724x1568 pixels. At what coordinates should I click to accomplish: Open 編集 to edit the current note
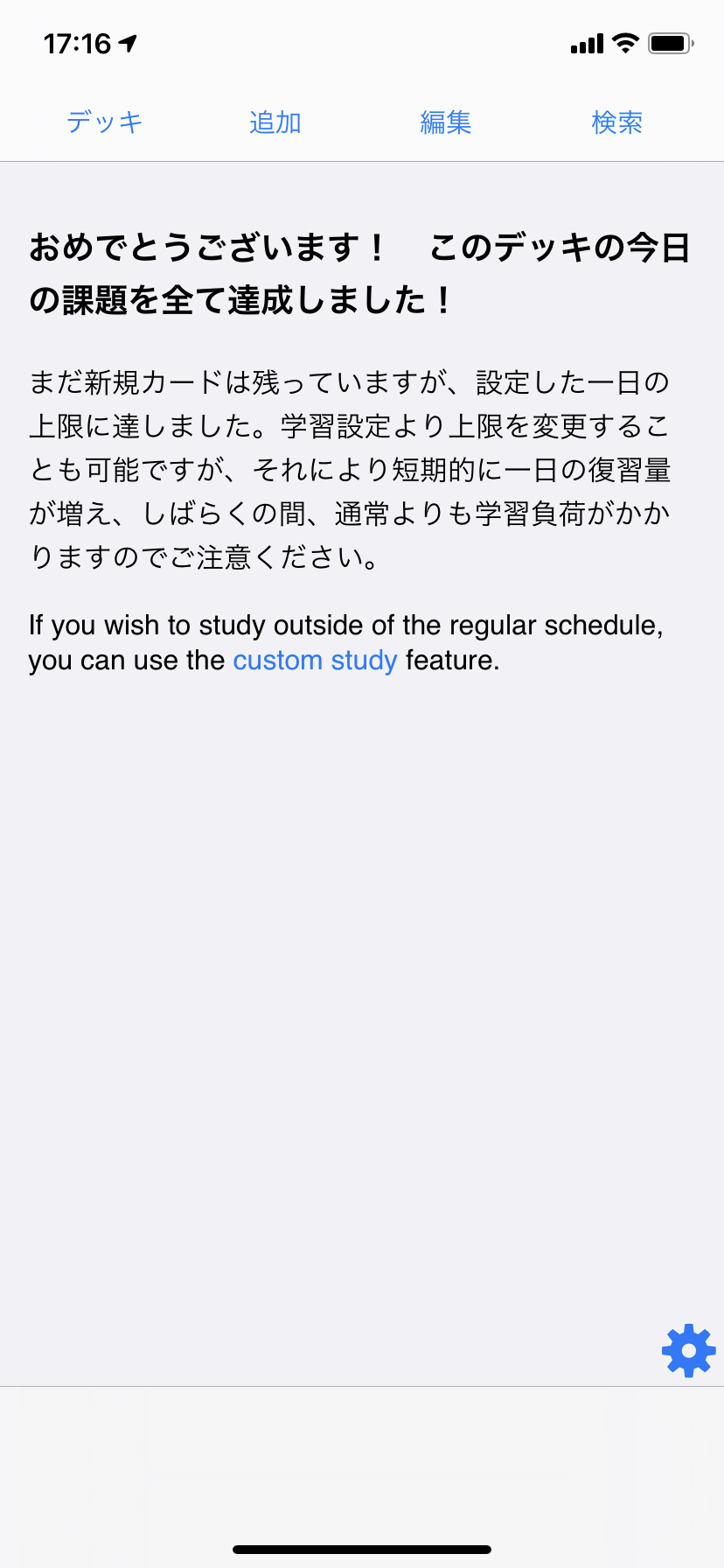pos(447,122)
